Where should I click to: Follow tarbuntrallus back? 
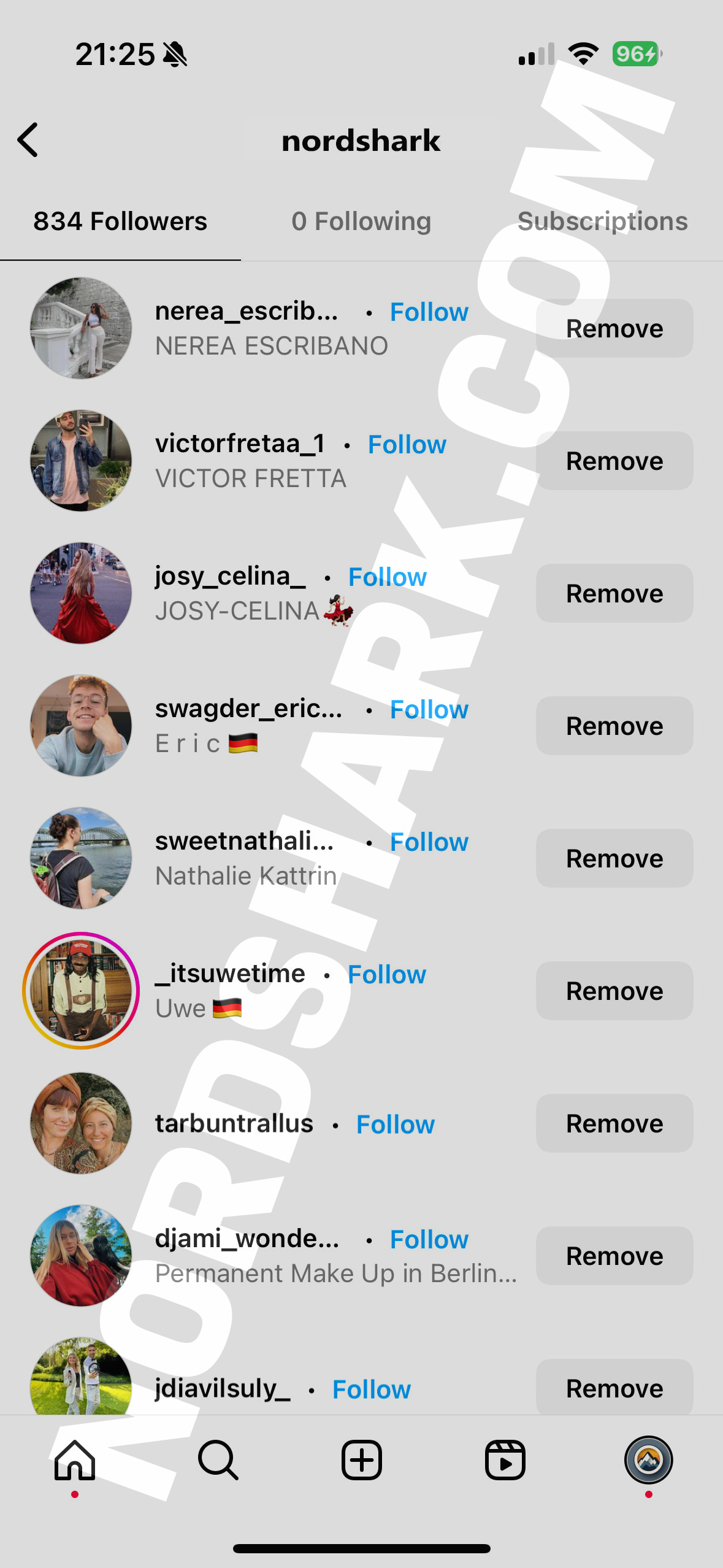pos(396,1124)
